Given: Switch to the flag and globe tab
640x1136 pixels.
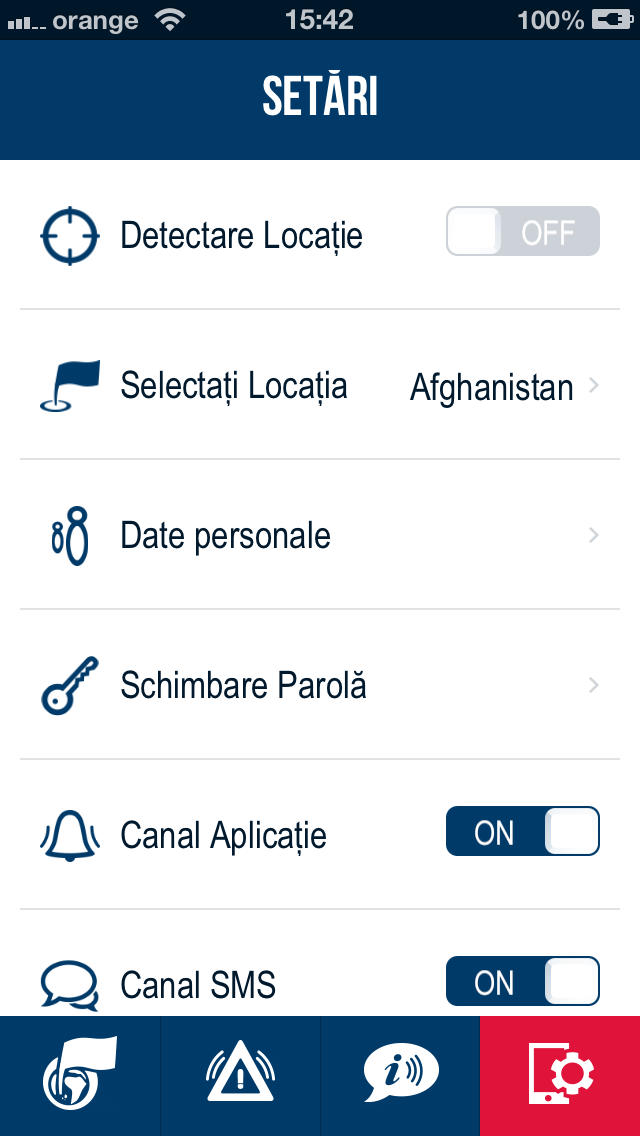Looking at the screenshot, I should tap(80, 1076).
